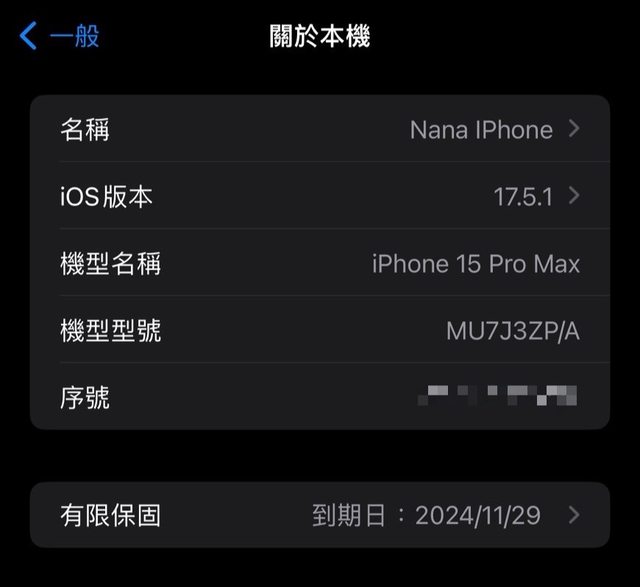Image resolution: width=640 pixels, height=587 pixels.
Task: Go back to 一般 settings
Action: pyautogui.click(x=60, y=38)
